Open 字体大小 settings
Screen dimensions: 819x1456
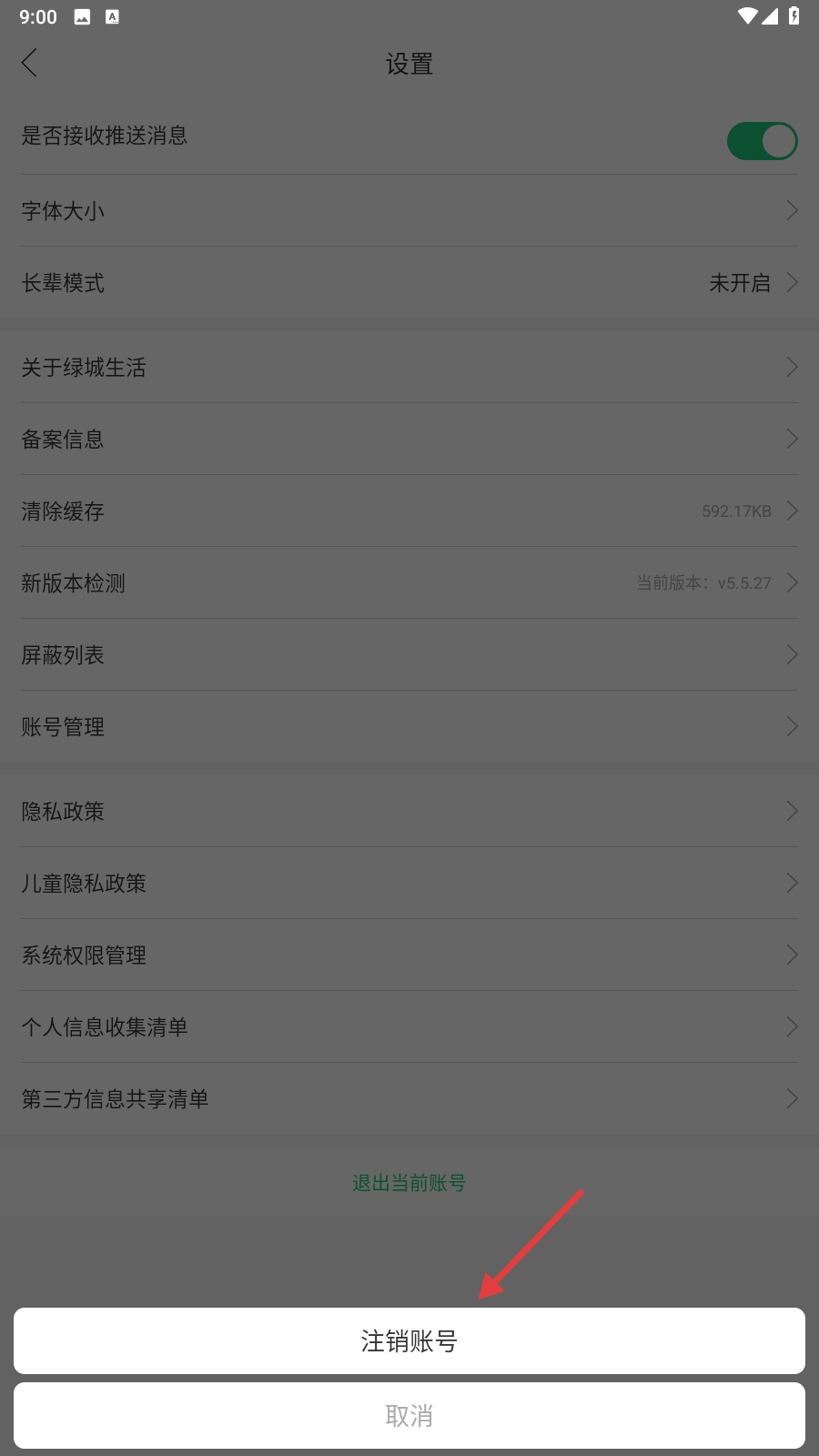(x=409, y=211)
